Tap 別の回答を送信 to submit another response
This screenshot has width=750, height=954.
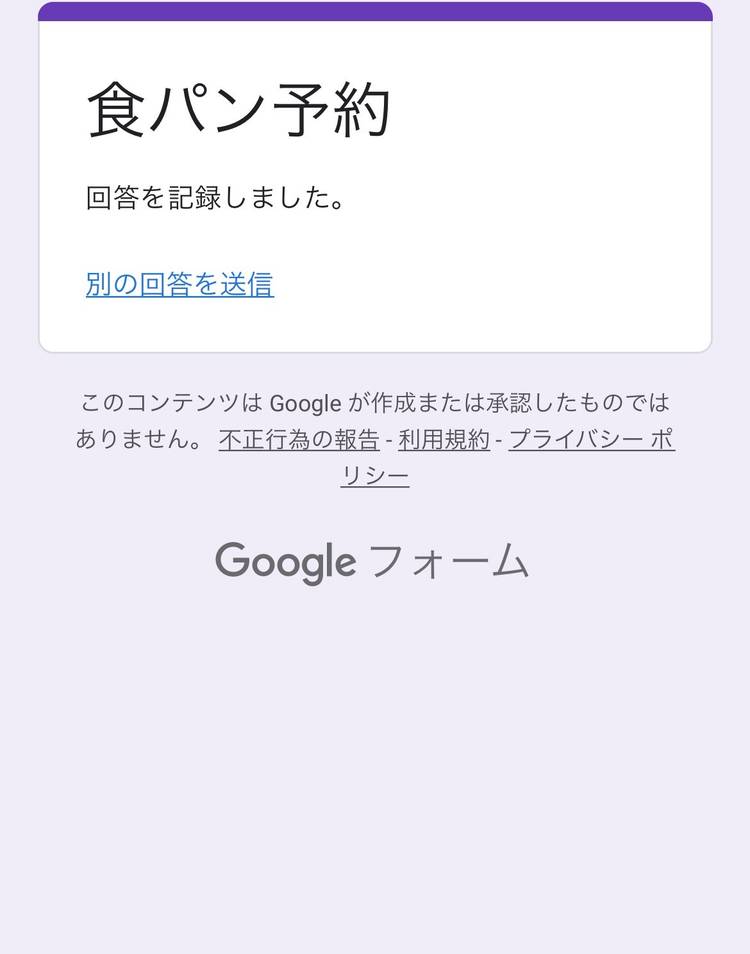[179, 284]
